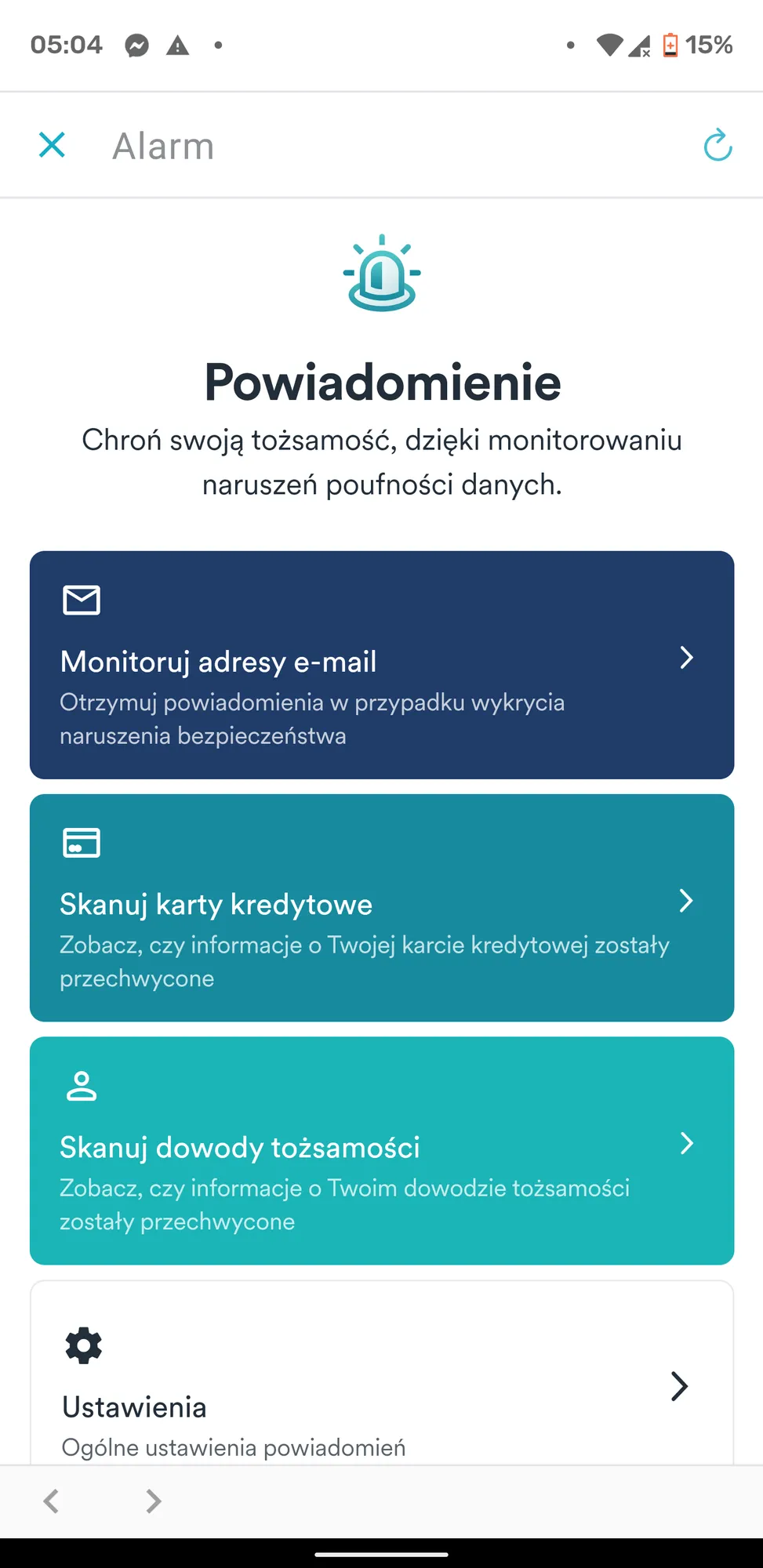This screenshot has width=763, height=1568.
Task: Open the Skanuj dowody tożsamości card
Action: 382,1151
